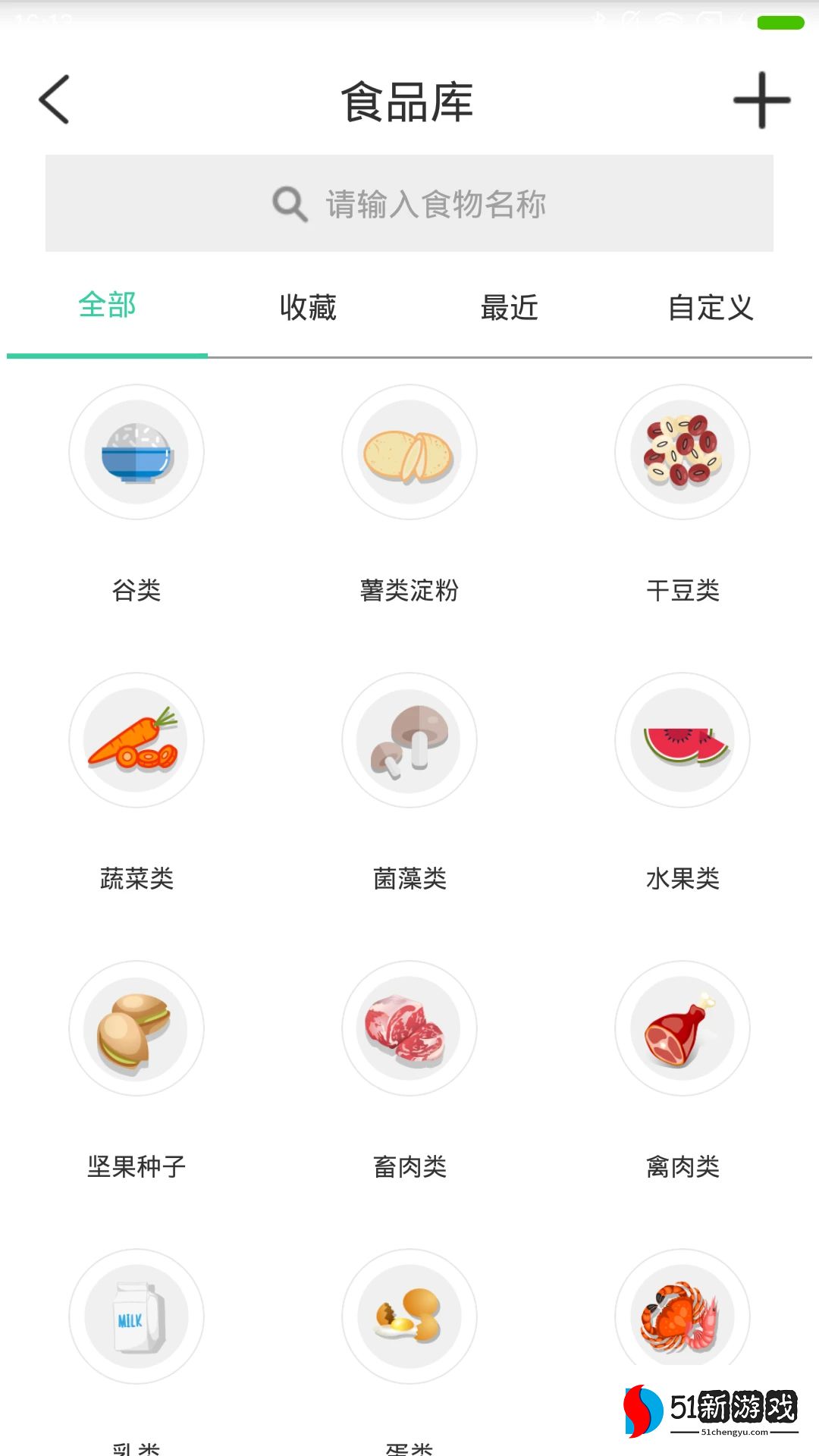Go back from 食品库 screen
This screenshot has width=819, height=1456.
point(55,99)
